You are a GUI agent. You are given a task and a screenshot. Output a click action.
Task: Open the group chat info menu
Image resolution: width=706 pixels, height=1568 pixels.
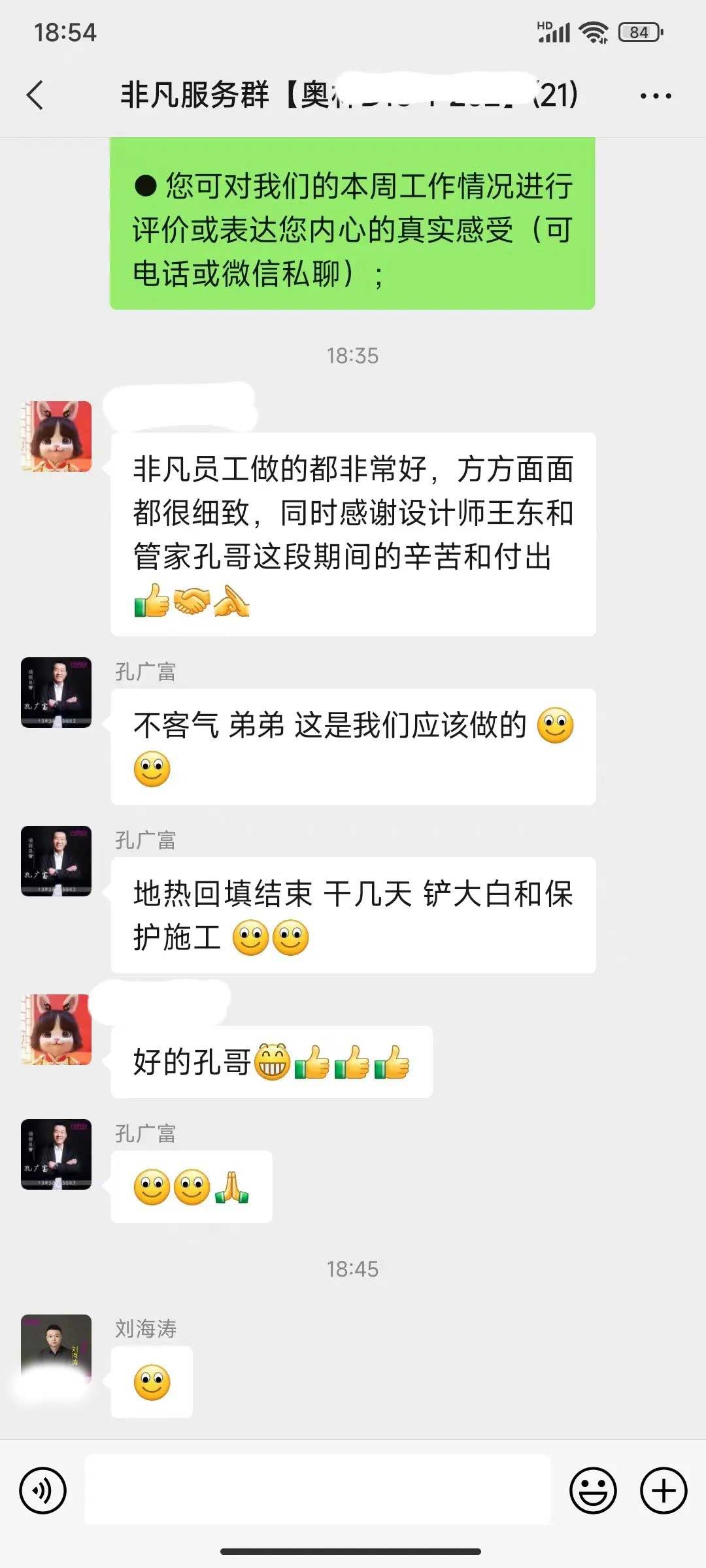click(655, 96)
